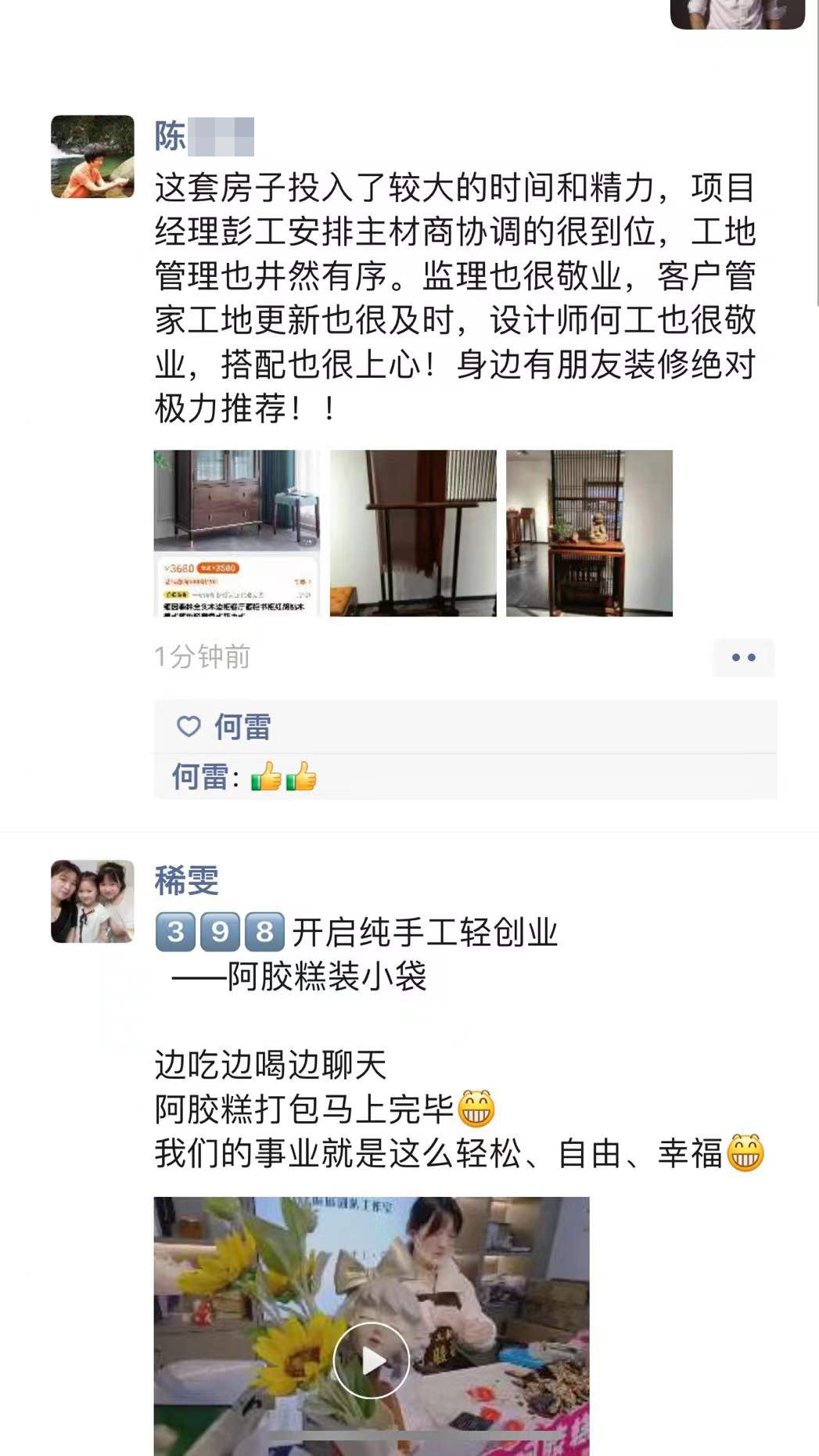
Task: Open 稀雯's profile avatar
Action: pos(92,901)
